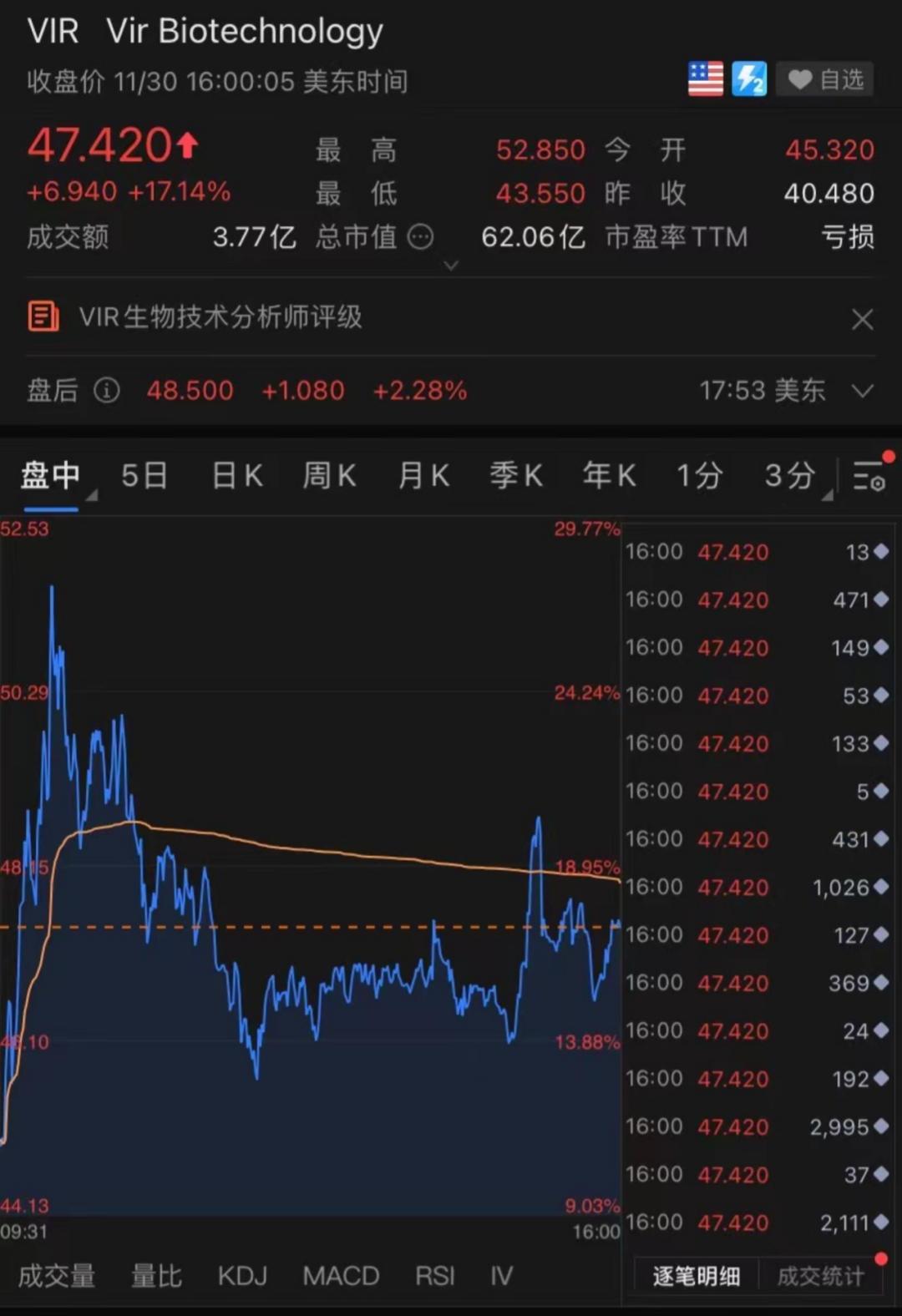Switch to 成交统计 tab
The width and height of the screenshot is (902, 1316).
pyautogui.click(x=820, y=1276)
